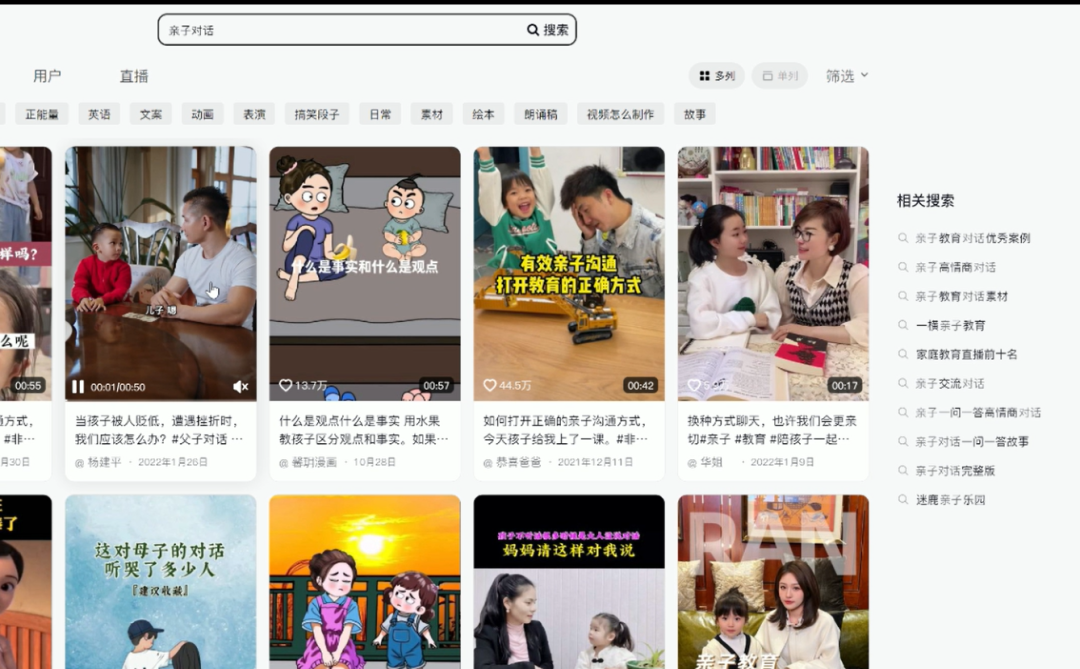Expand the 筛选 filter dropdown
The height and width of the screenshot is (669, 1080).
847,76
